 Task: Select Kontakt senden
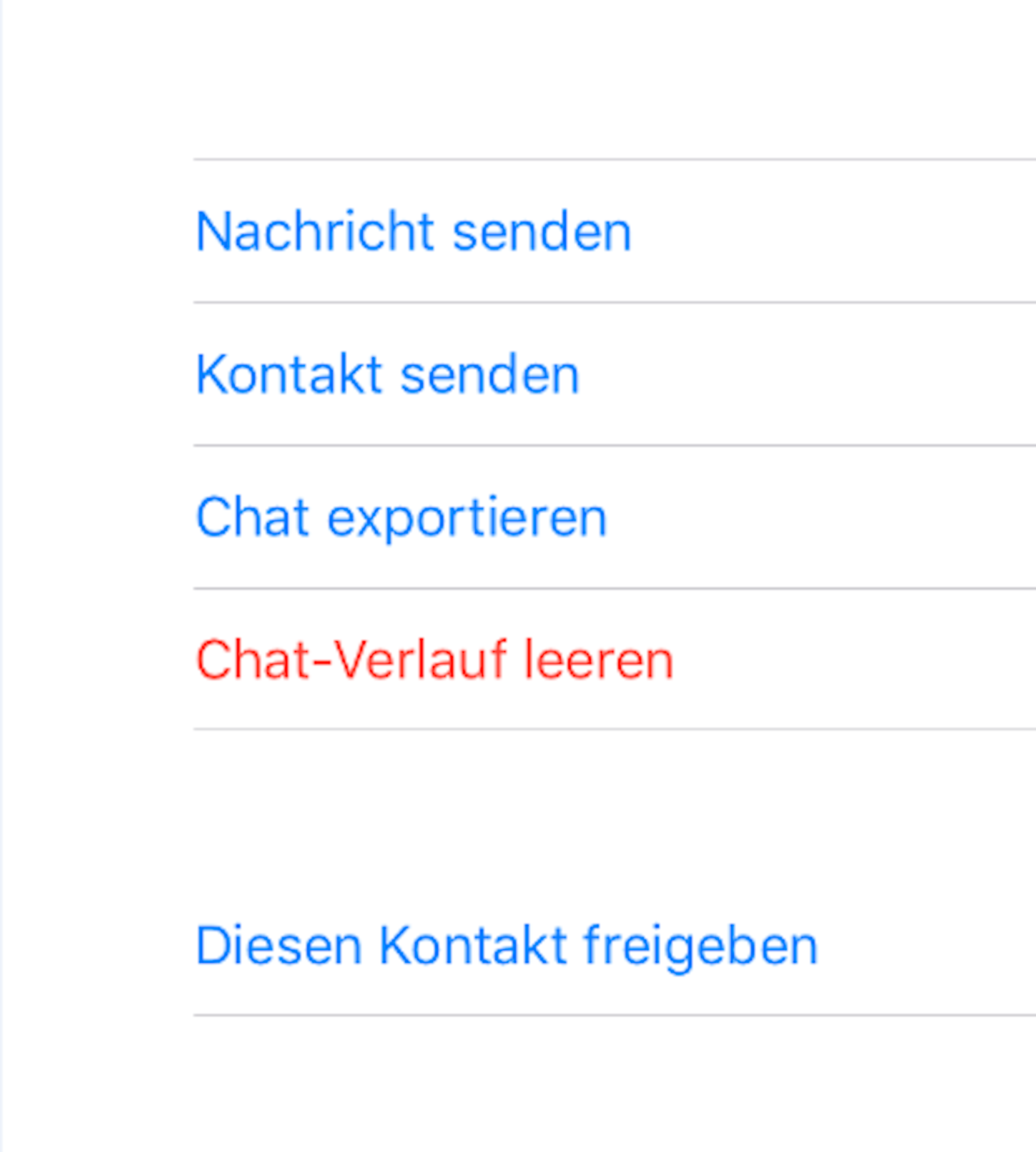387,374
